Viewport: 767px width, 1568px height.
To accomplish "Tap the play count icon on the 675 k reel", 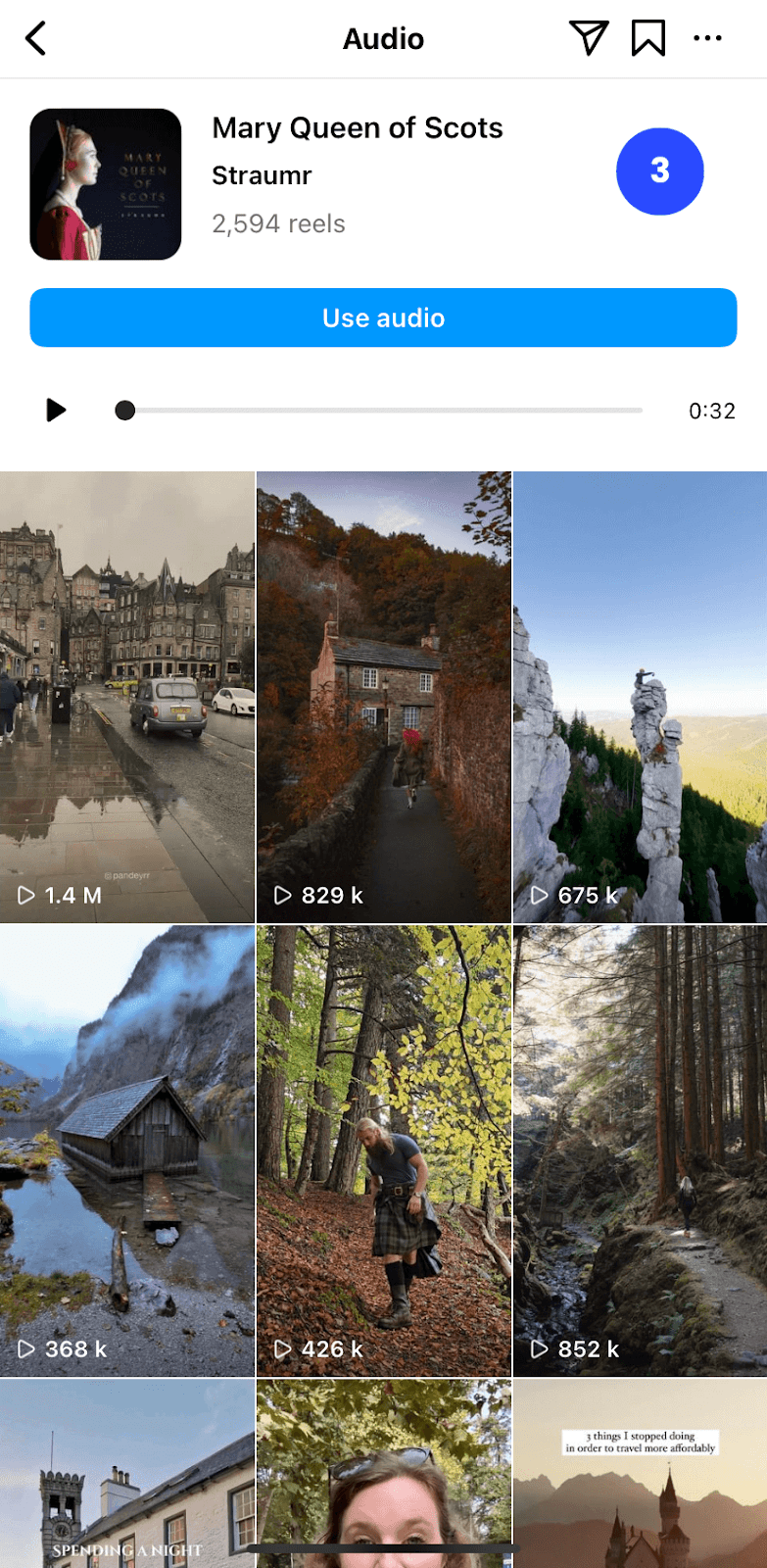I will (540, 895).
